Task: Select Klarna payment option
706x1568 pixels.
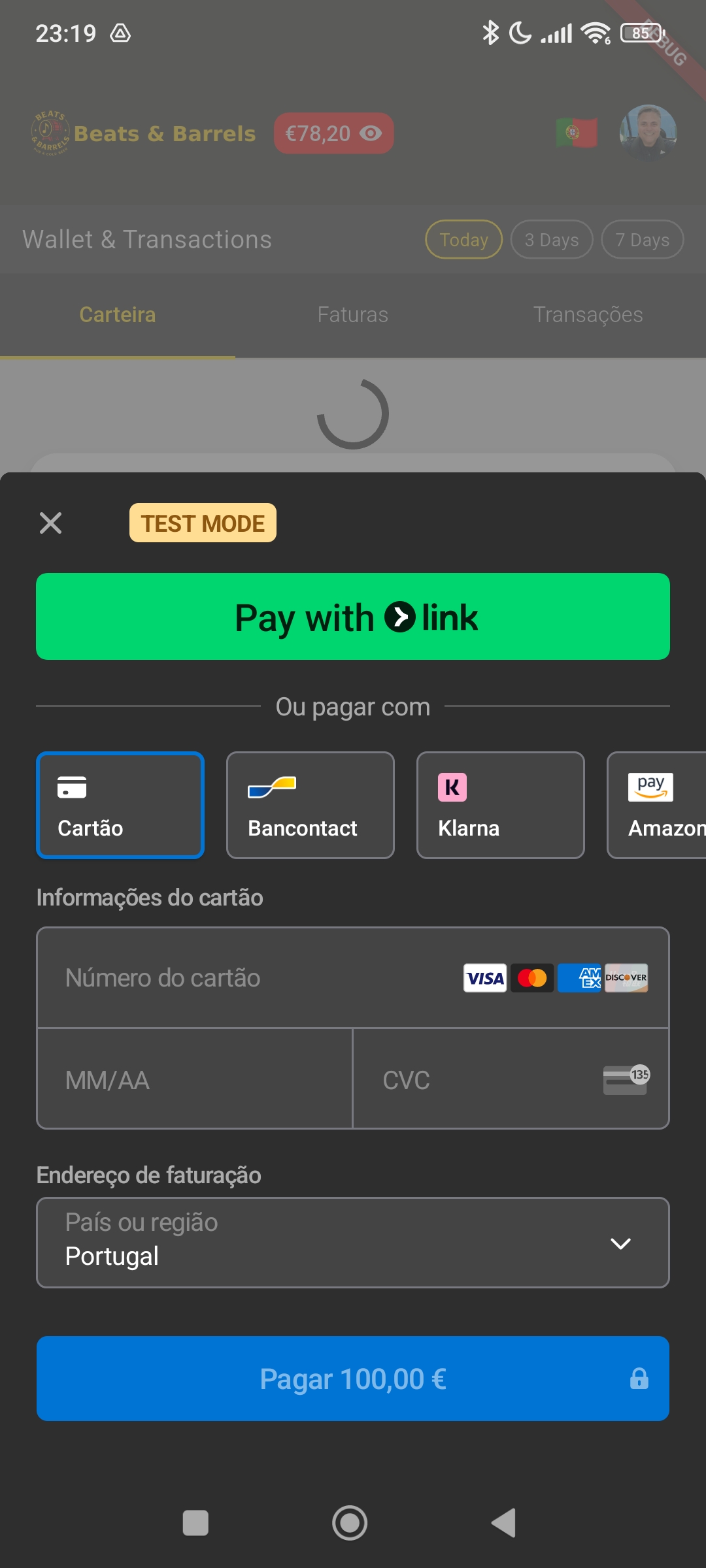Action: [x=500, y=805]
